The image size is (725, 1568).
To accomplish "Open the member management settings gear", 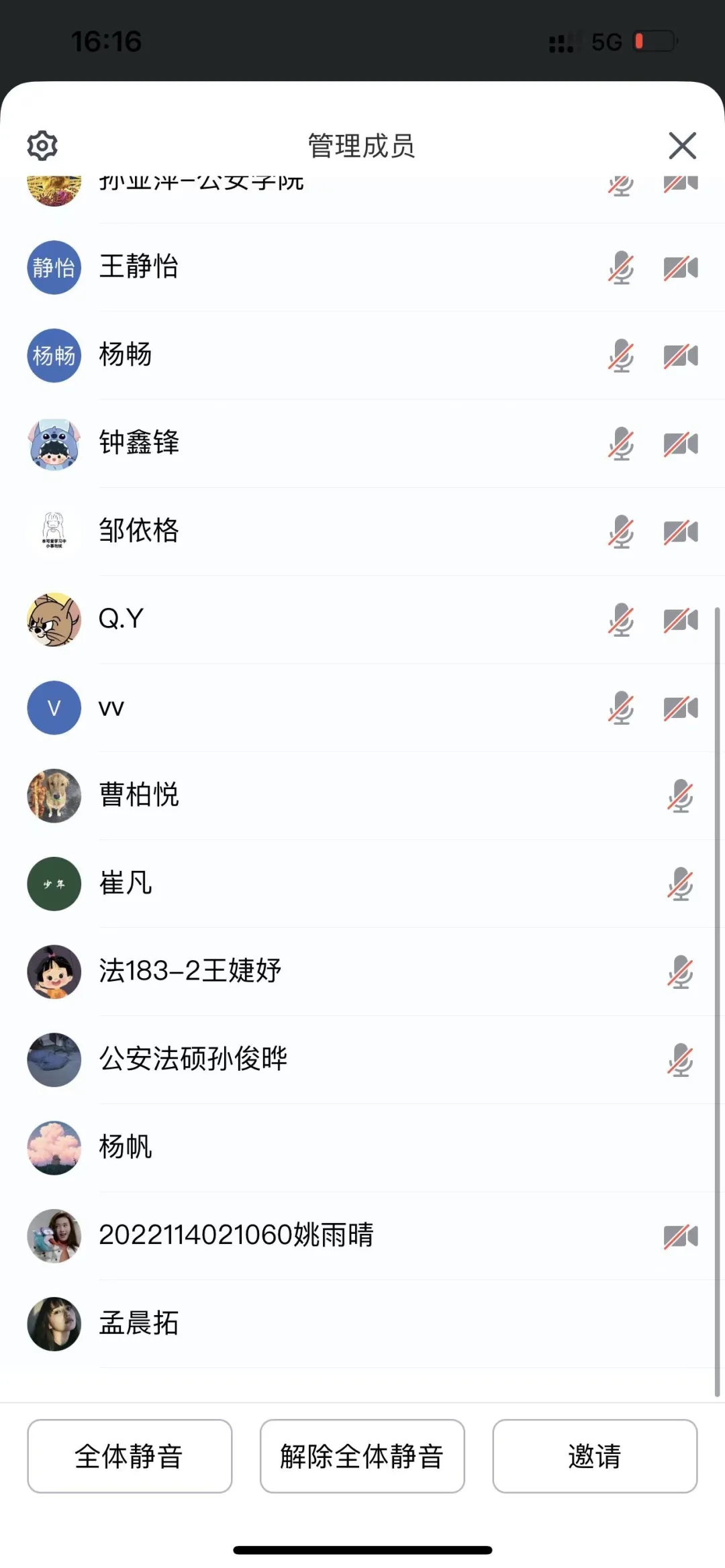I will tap(42, 146).
